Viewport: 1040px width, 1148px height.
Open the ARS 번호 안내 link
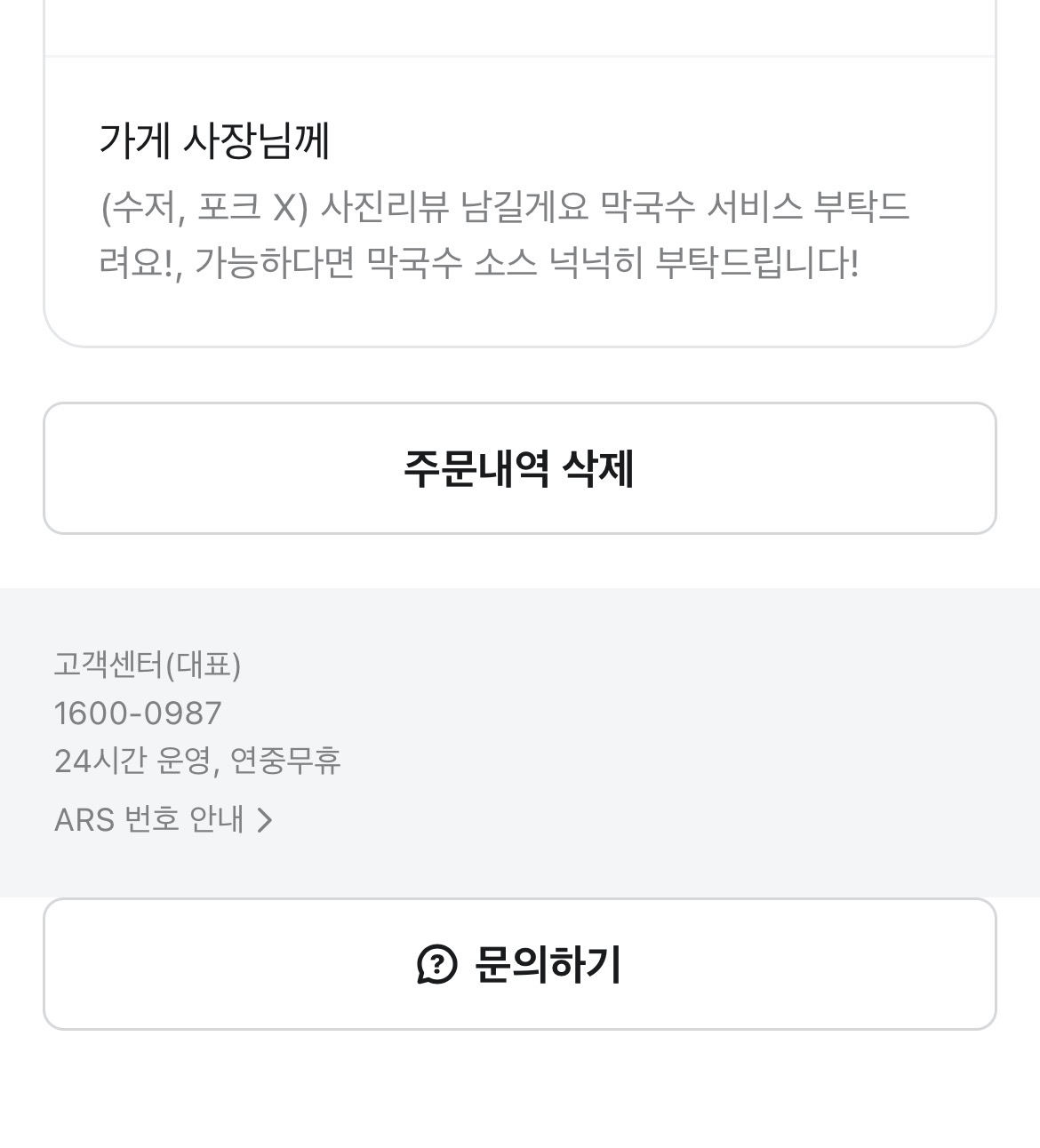[163, 819]
